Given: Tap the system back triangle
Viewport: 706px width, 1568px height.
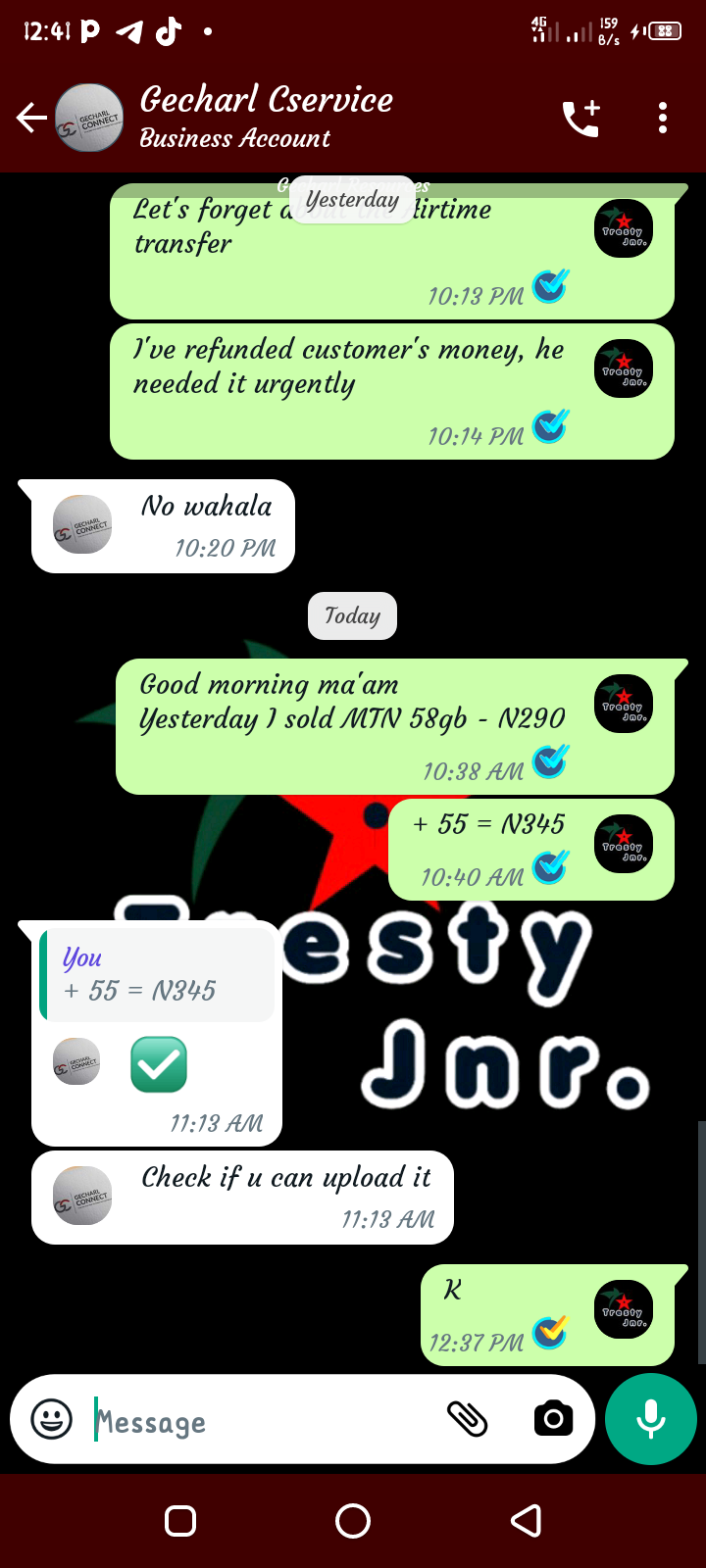Looking at the screenshot, I should (x=527, y=1521).
